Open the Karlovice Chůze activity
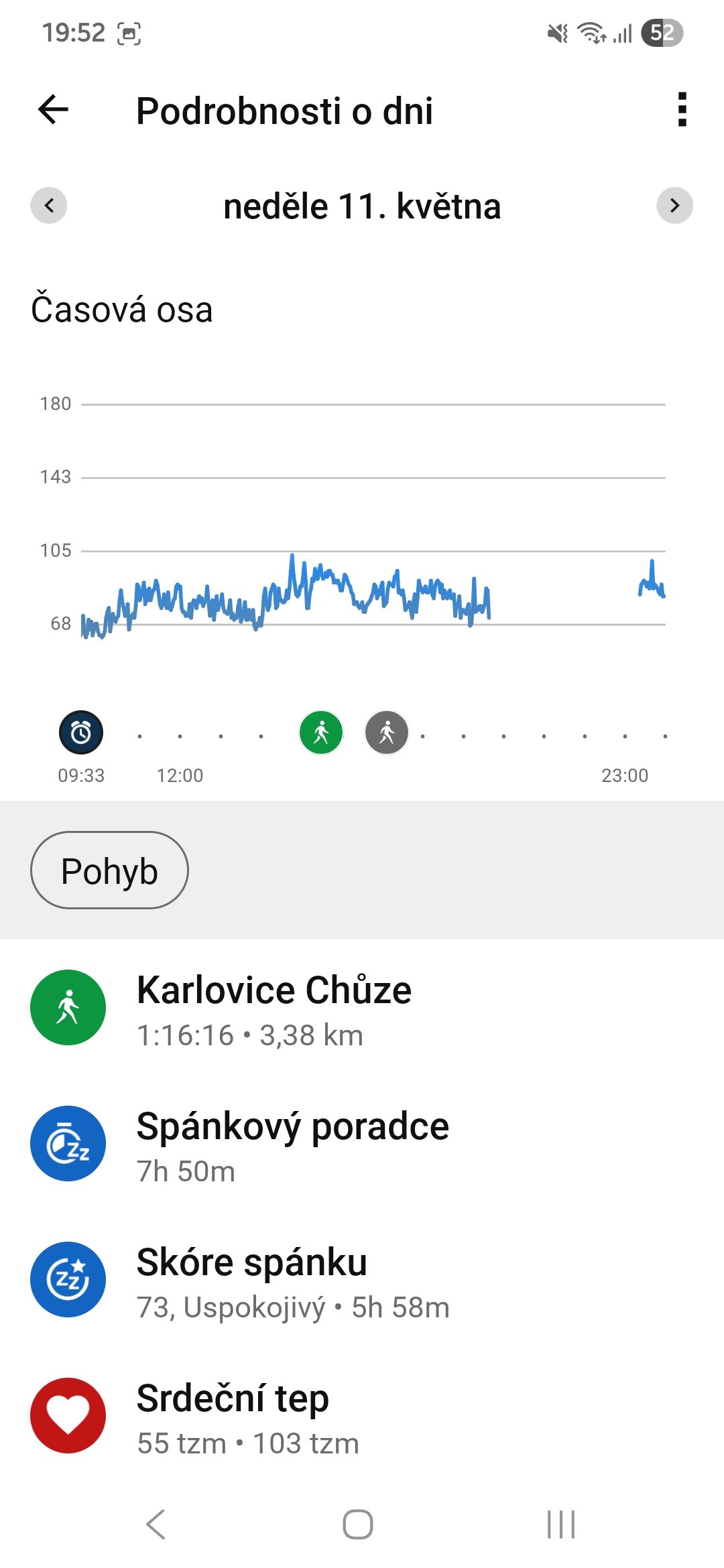 pos(362,1008)
